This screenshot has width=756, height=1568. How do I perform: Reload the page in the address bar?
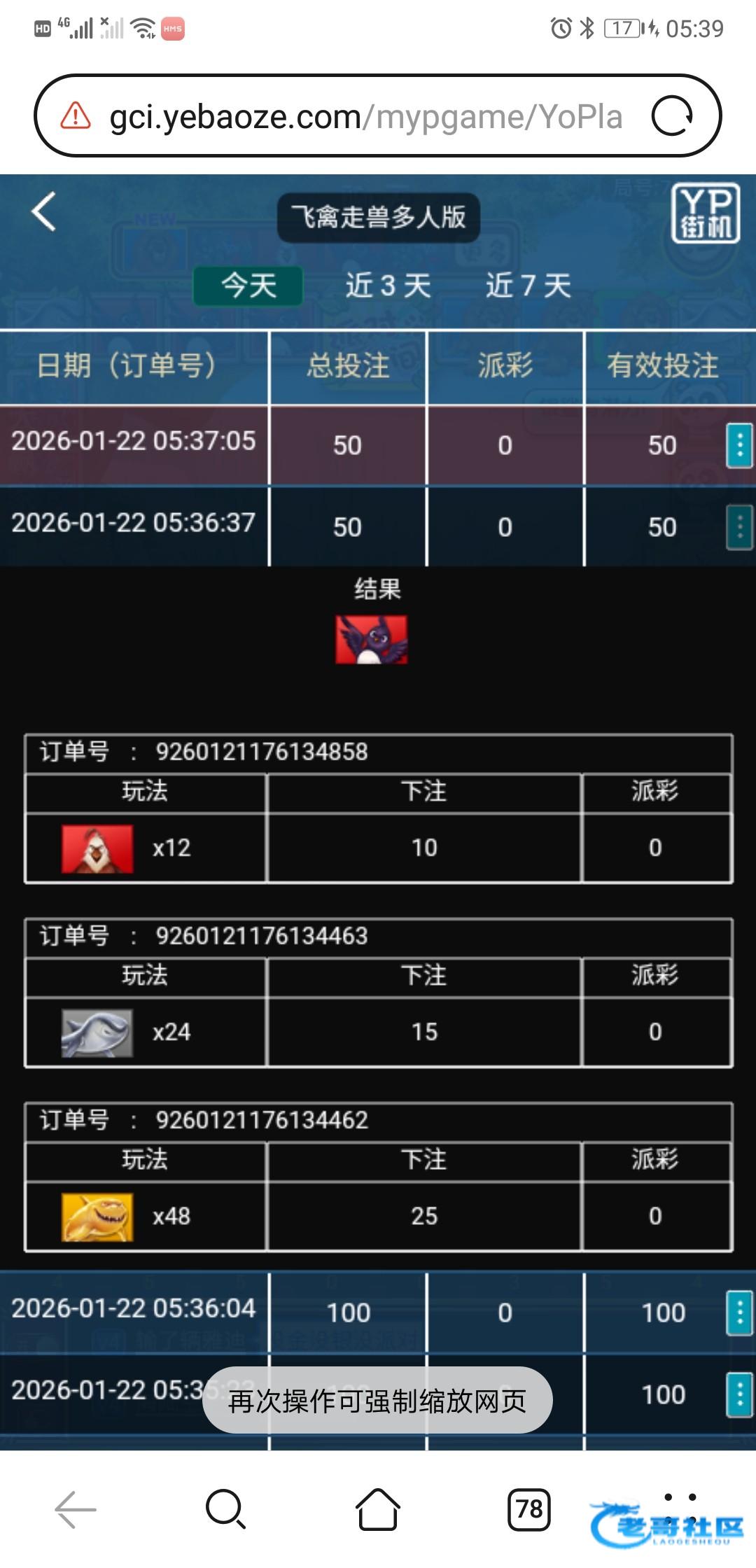(x=671, y=116)
